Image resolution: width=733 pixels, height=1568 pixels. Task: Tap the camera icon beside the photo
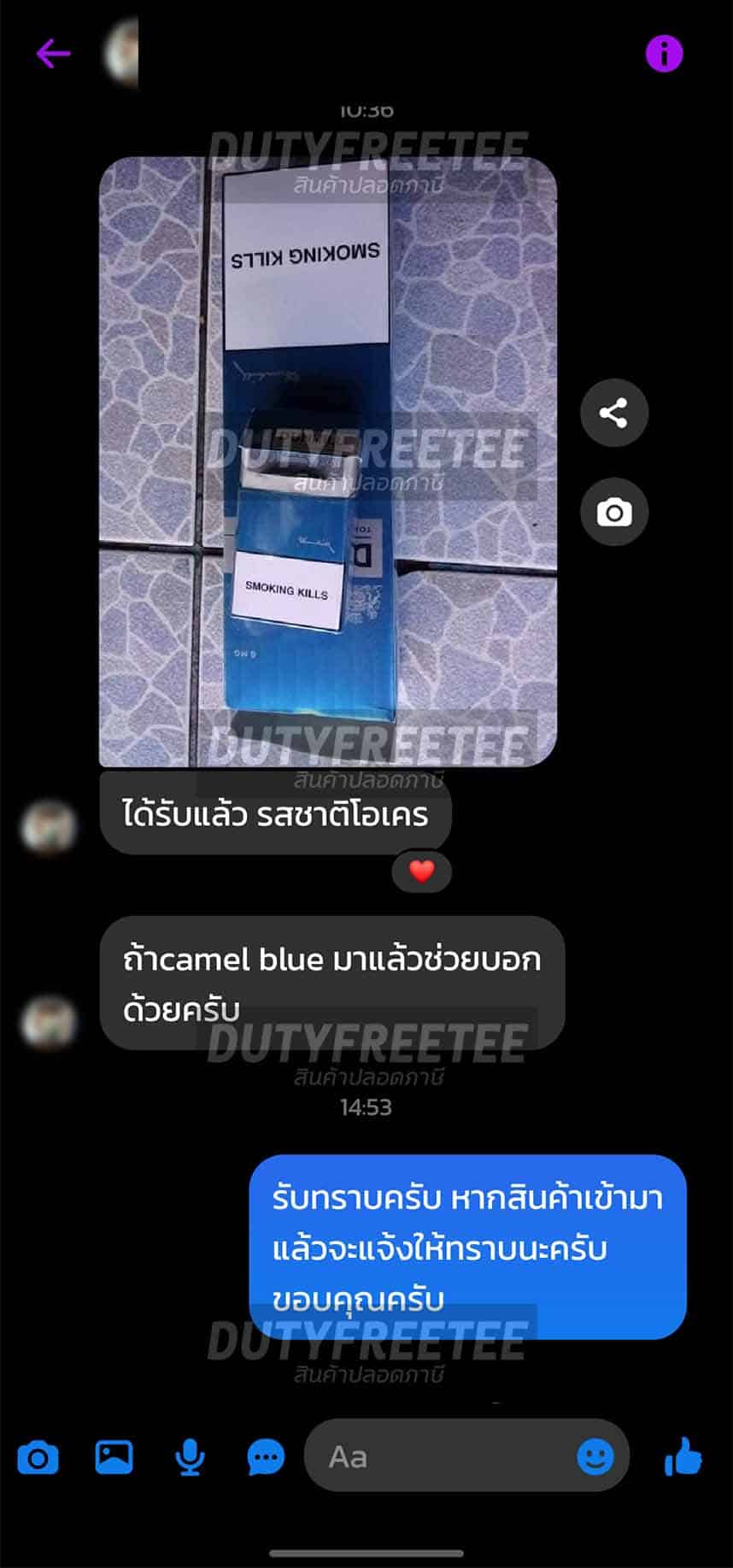613,512
